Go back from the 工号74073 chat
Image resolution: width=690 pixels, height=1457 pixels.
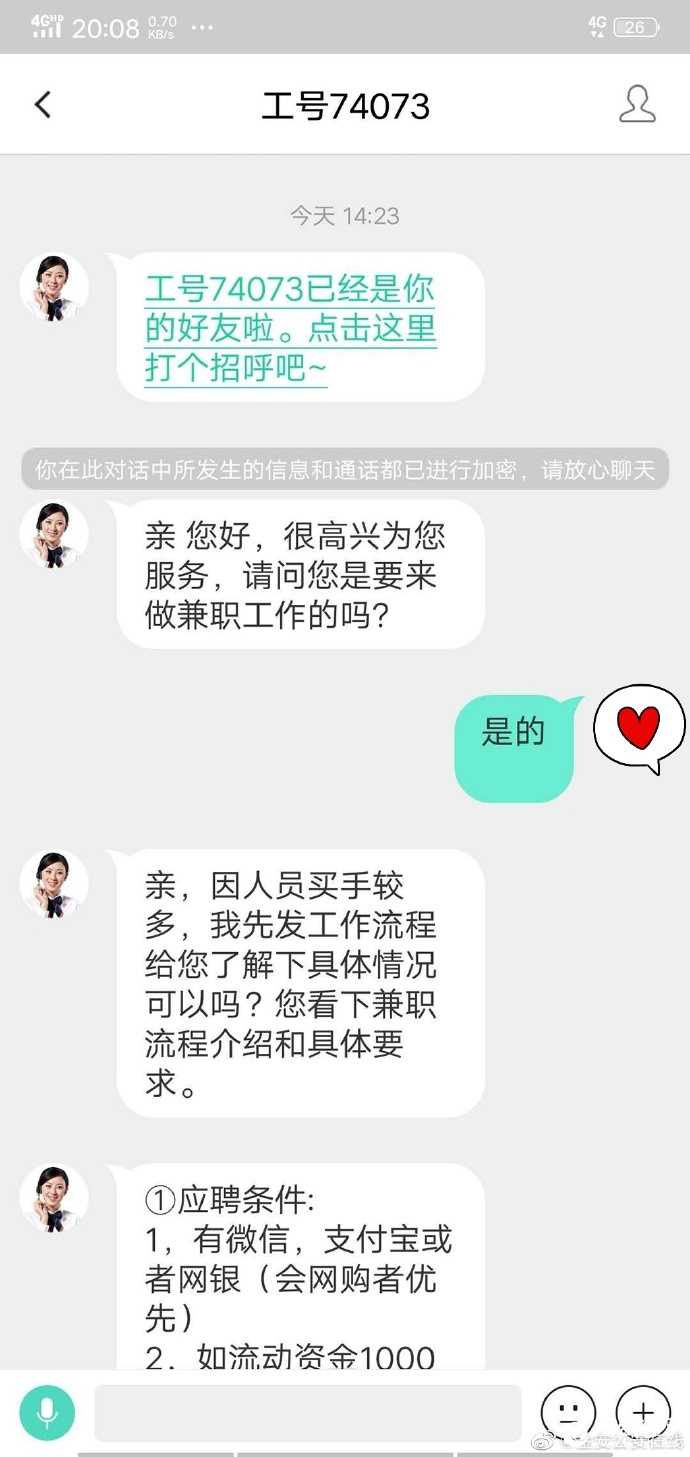coord(43,105)
